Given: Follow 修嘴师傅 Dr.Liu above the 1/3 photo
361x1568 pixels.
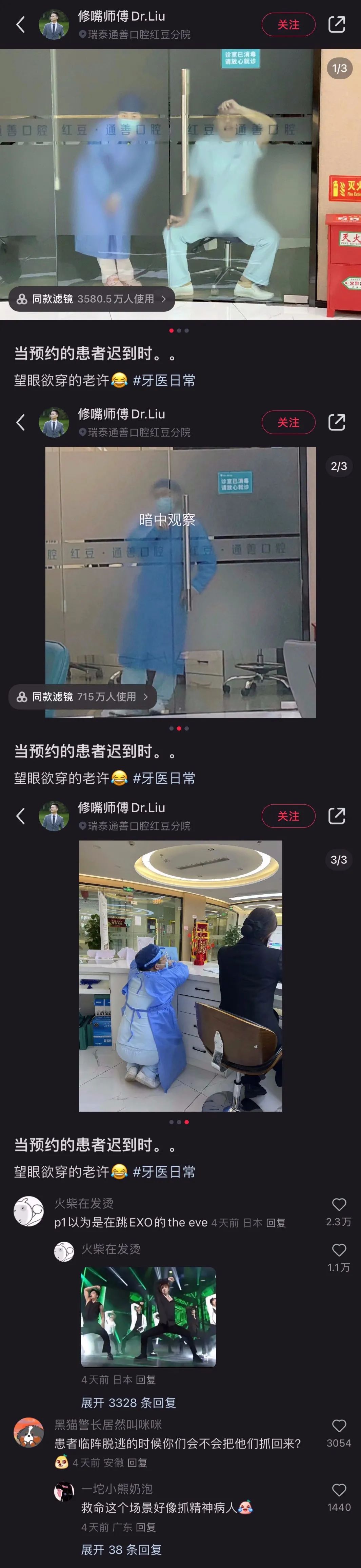Looking at the screenshot, I should 288,24.
